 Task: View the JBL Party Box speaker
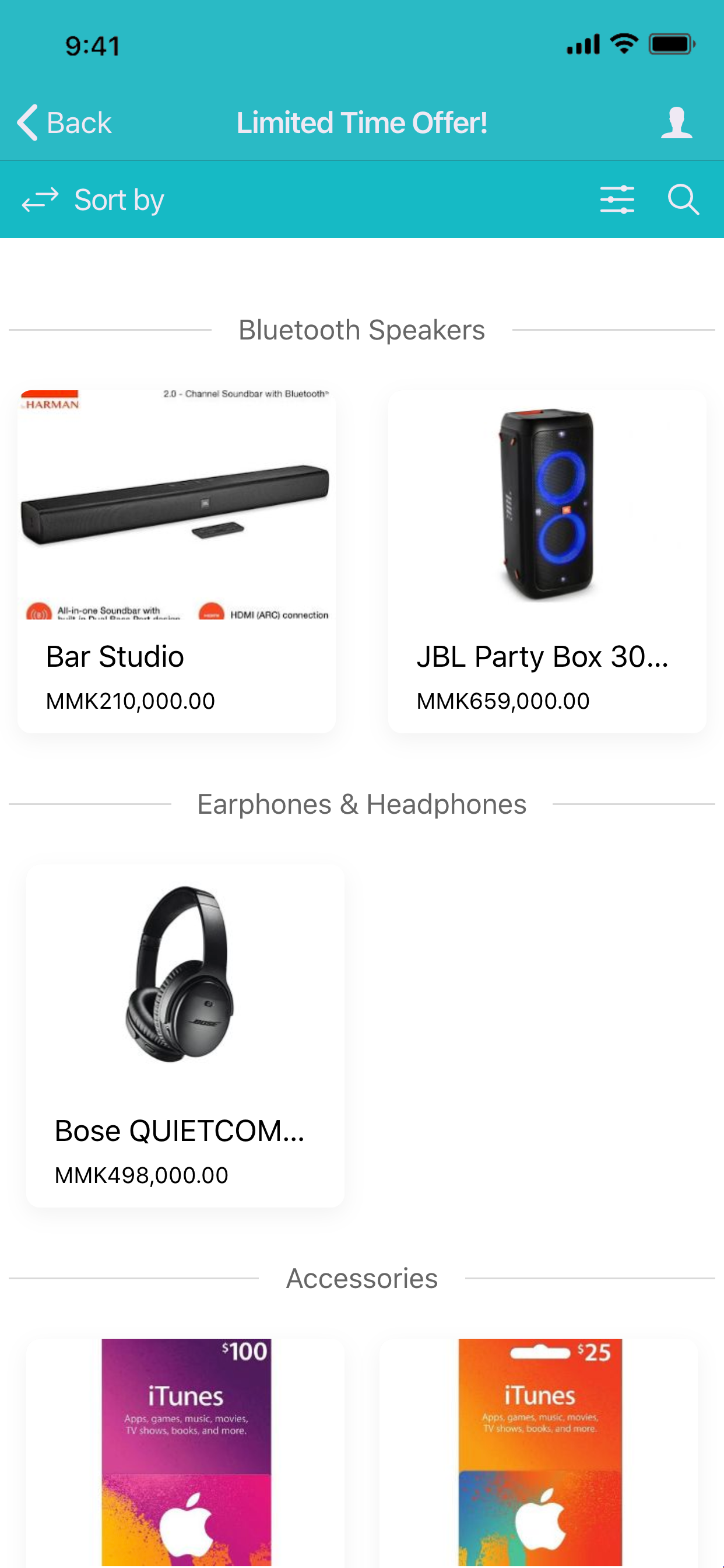click(x=547, y=561)
